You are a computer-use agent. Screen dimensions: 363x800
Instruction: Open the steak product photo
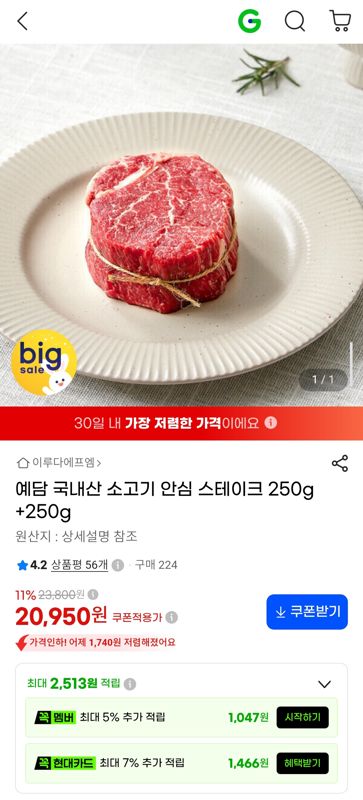181,225
